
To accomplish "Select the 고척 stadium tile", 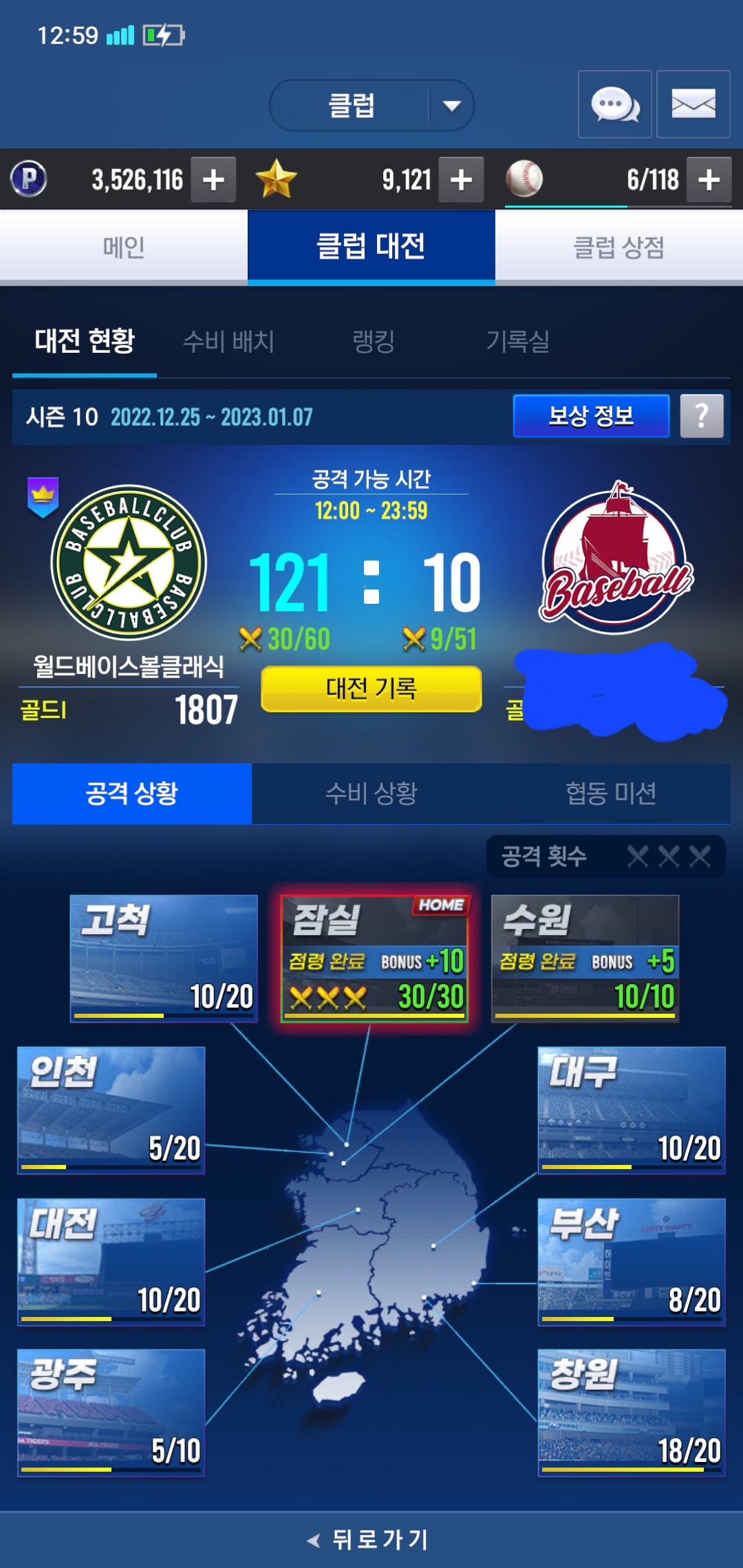I will coord(164,958).
